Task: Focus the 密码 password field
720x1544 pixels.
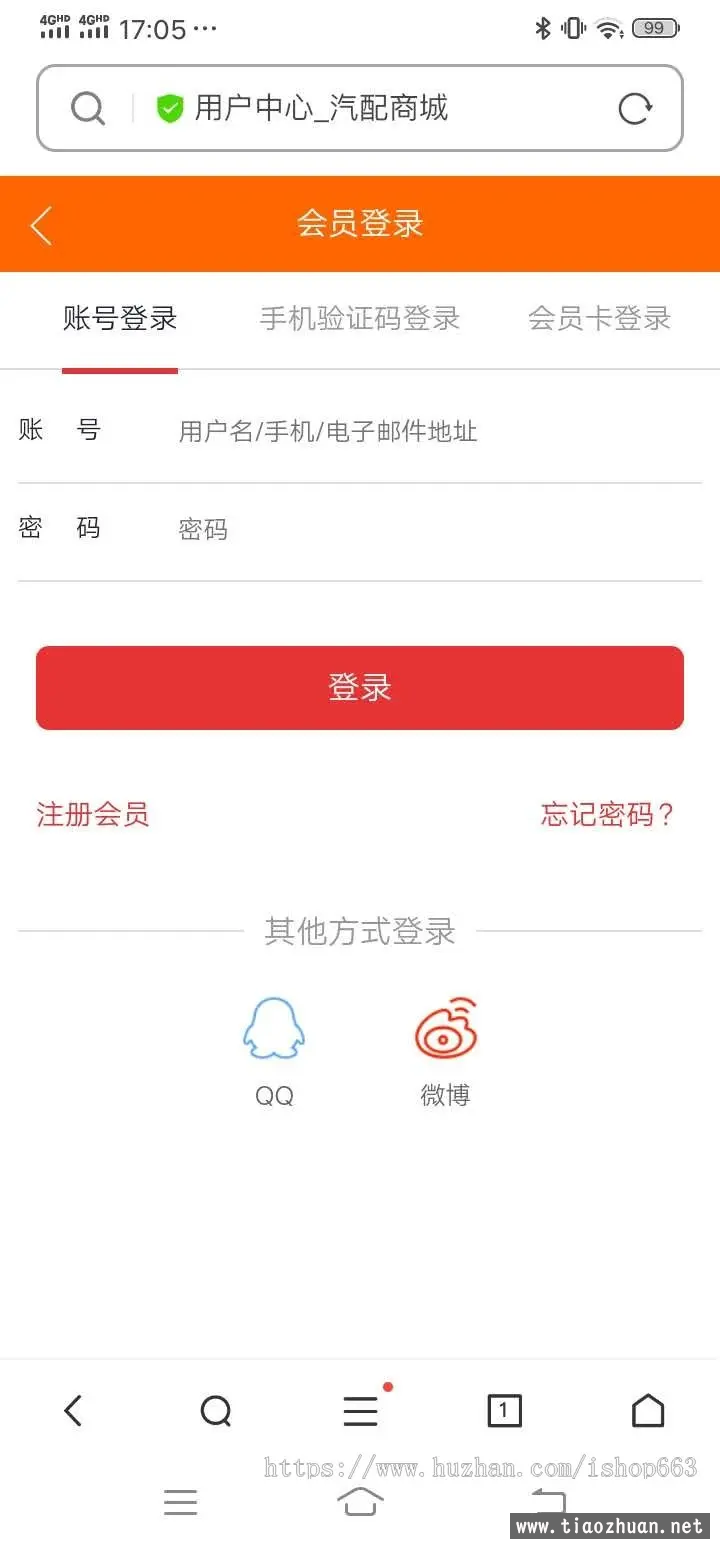Action: click(438, 529)
